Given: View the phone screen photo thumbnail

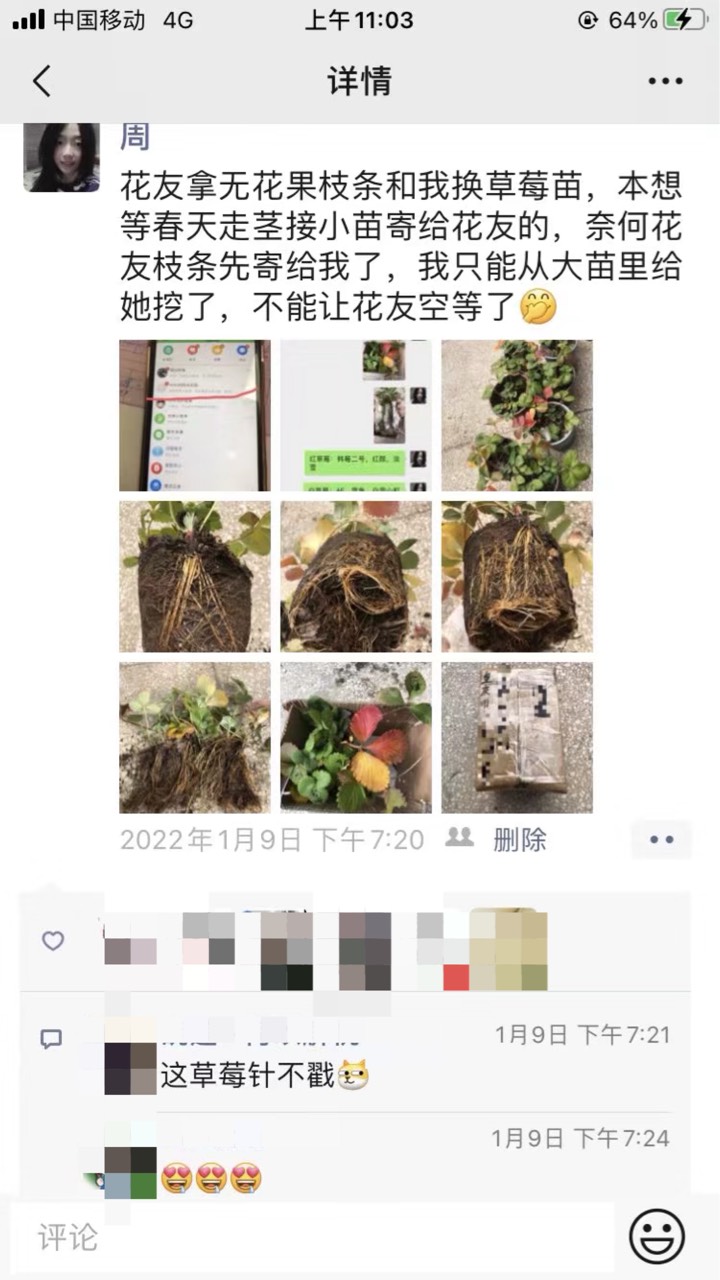Looking at the screenshot, I should point(194,415).
